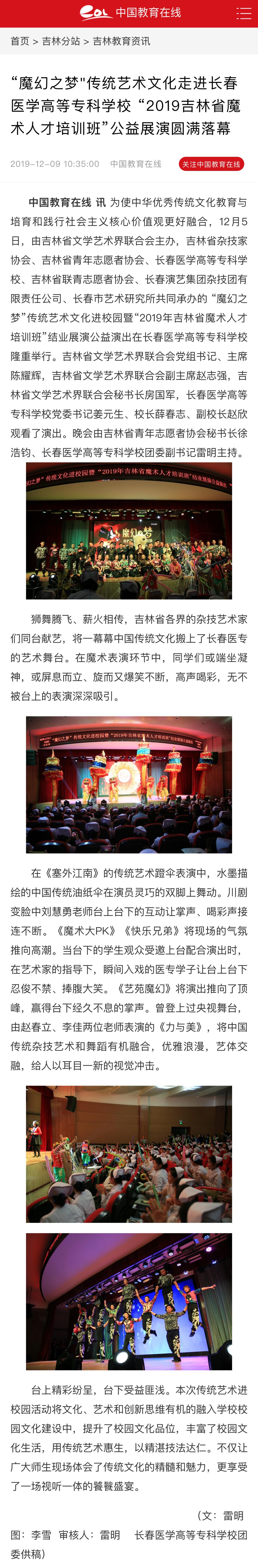
Task: Open 吉林教育资讯 breadcrumb link
Action: 121,41
